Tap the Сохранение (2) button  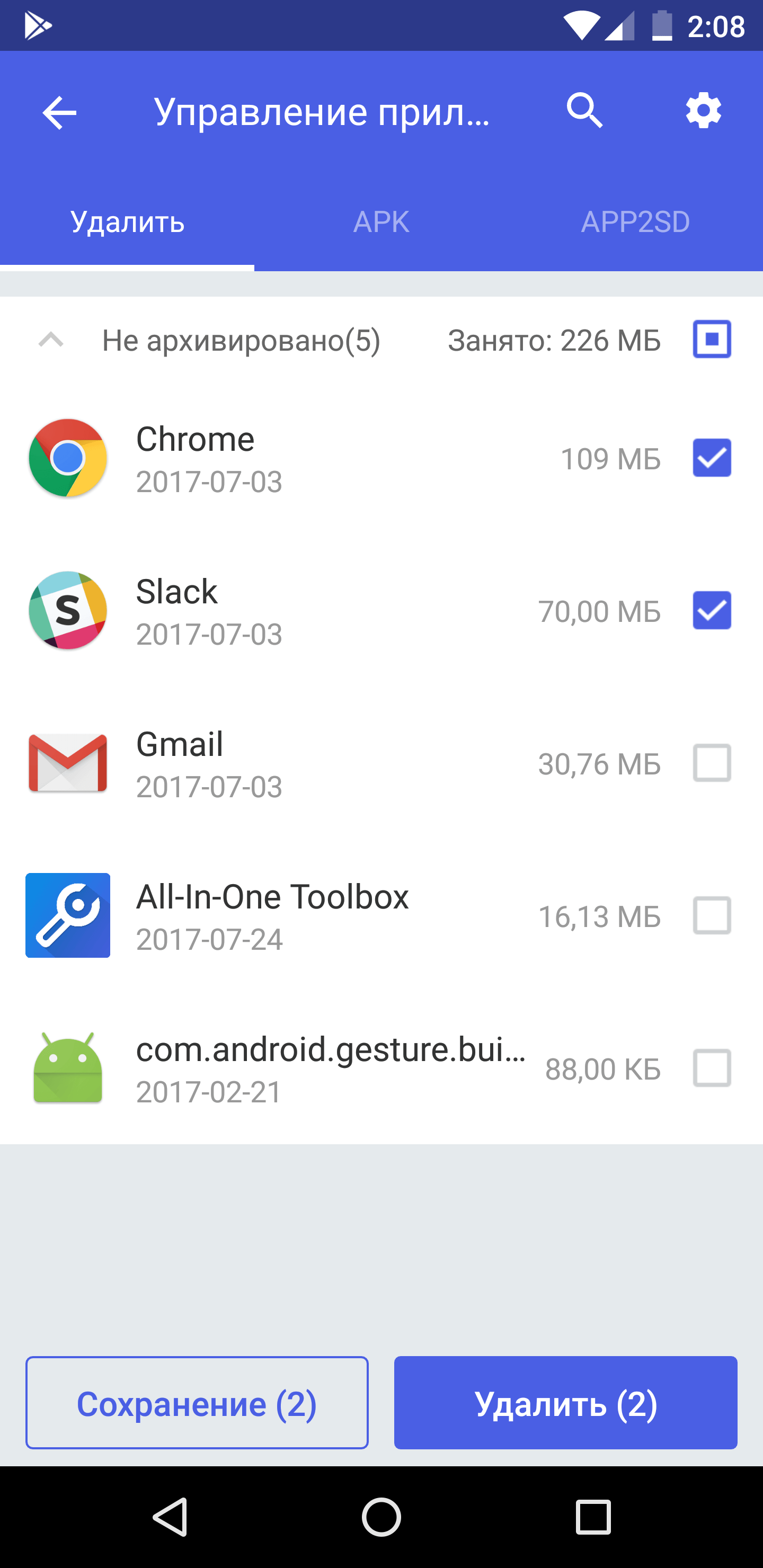point(197,1403)
